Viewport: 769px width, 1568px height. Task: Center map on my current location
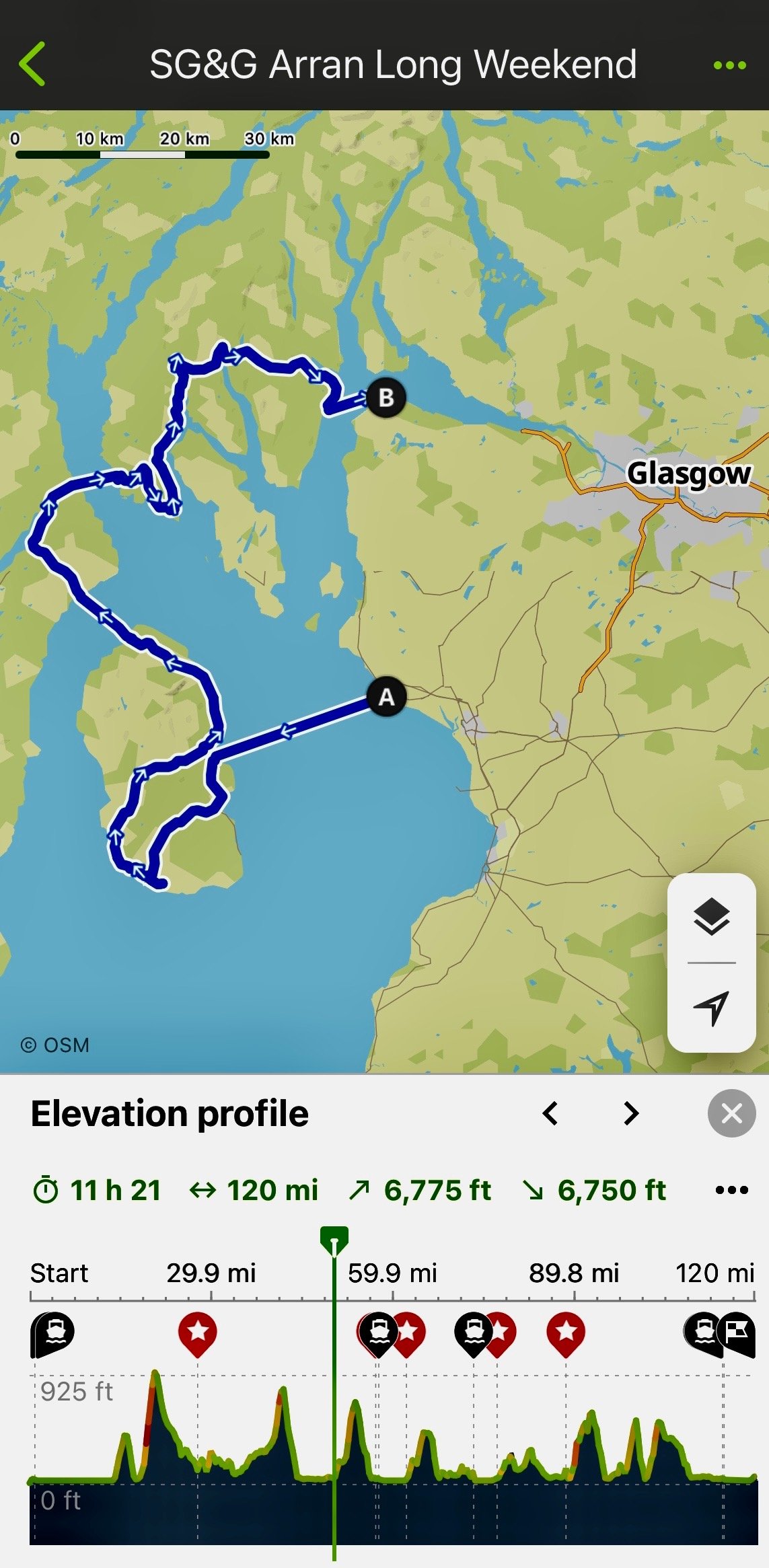[711, 1008]
